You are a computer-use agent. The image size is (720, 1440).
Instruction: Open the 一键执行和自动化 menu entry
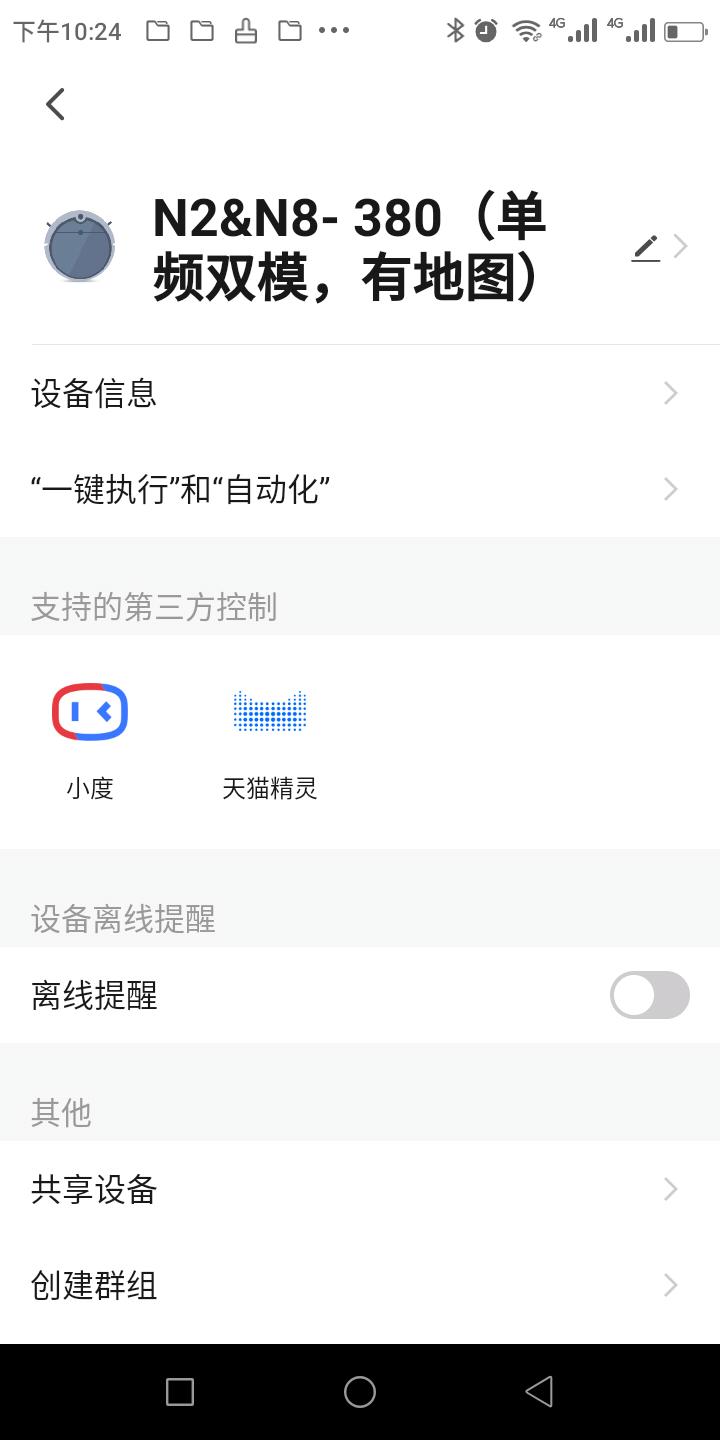[360, 489]
